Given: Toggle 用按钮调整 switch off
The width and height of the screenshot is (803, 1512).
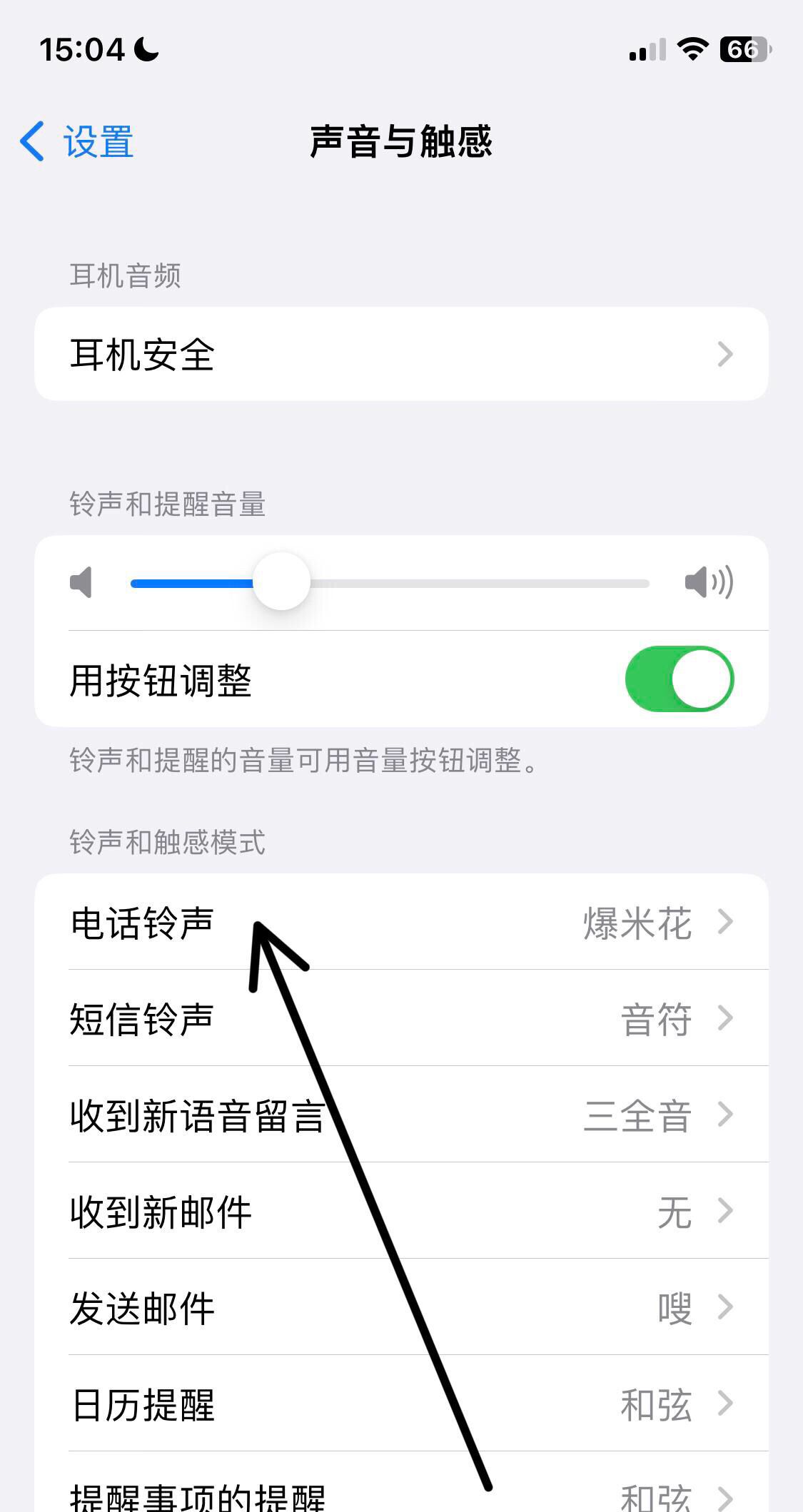Looking at the screenshot, I should [x=679, y=679].
